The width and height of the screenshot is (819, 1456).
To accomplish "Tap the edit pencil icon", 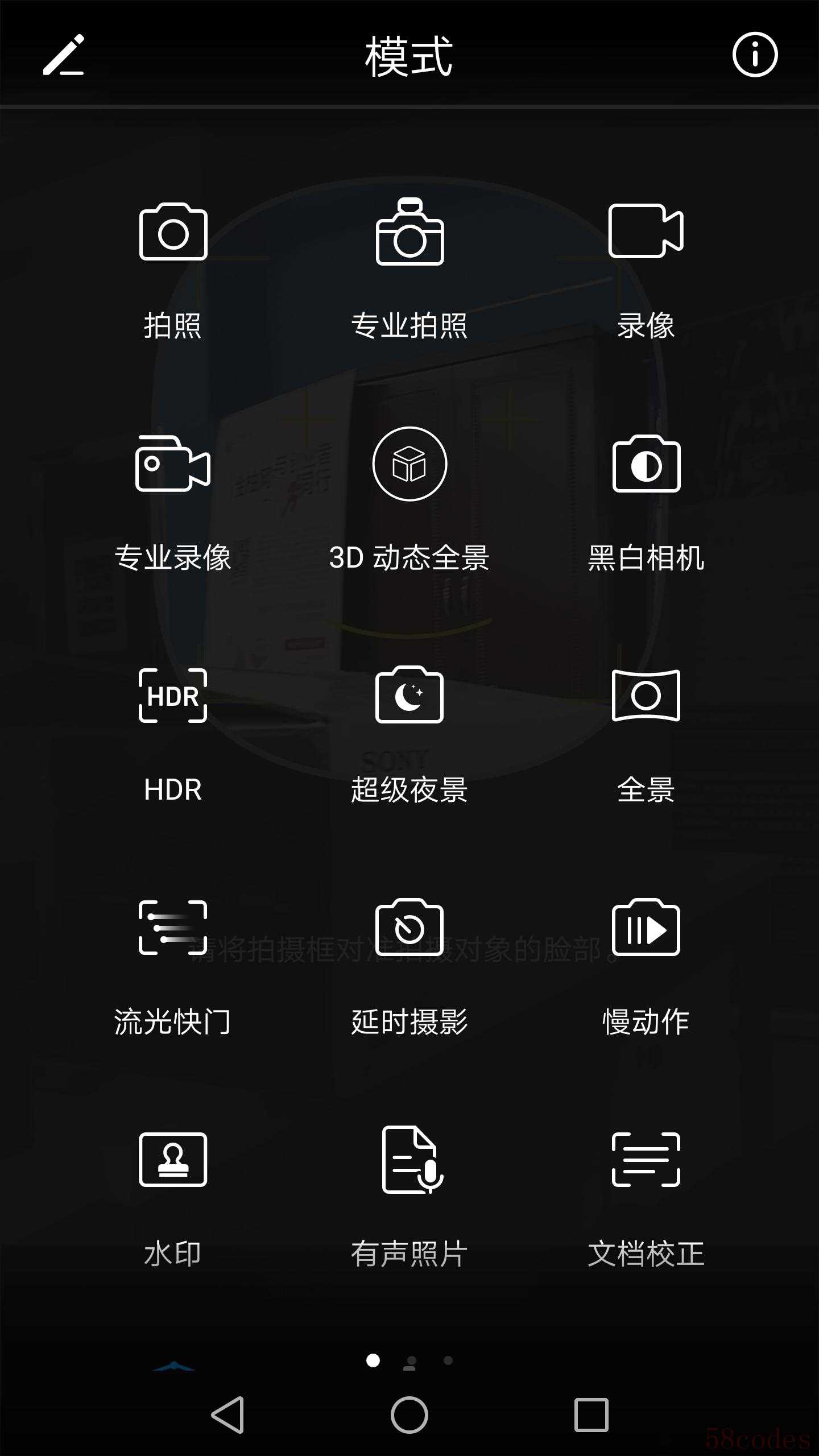I will coord(64,55).
